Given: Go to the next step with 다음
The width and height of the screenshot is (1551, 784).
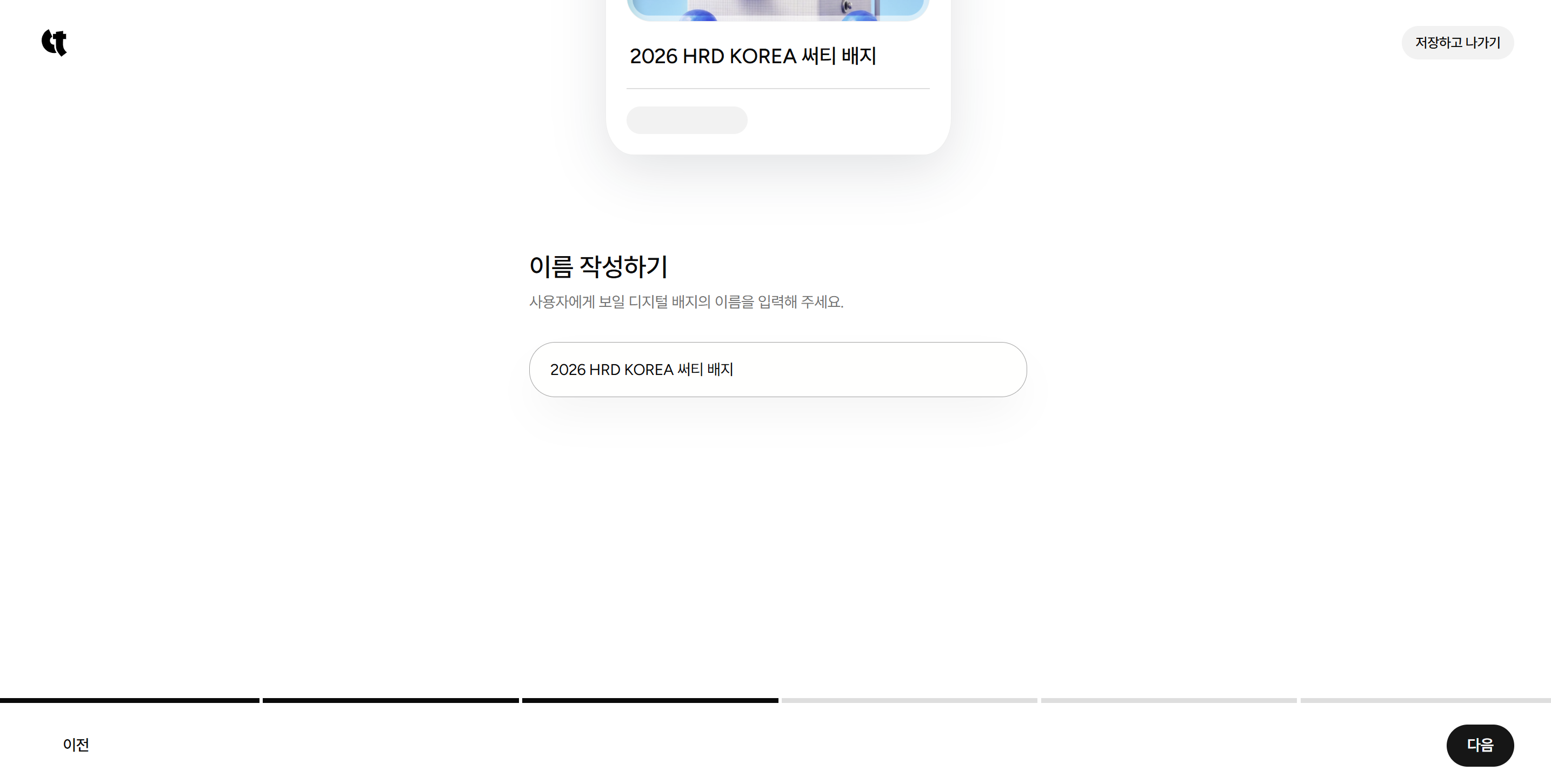Looking at the screenshot, I should tap(1479, 745).
